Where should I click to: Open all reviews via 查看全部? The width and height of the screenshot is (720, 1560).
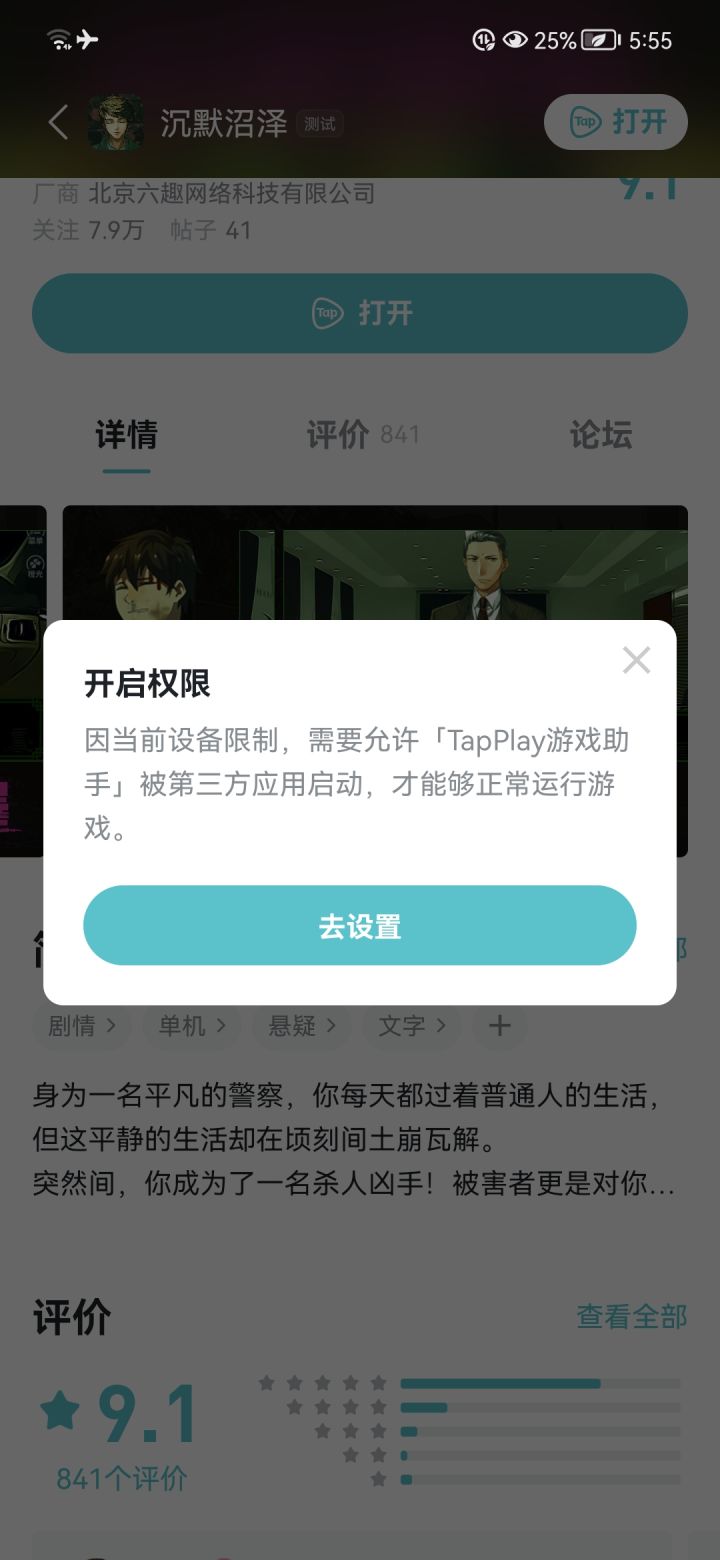click(631, 1318)
